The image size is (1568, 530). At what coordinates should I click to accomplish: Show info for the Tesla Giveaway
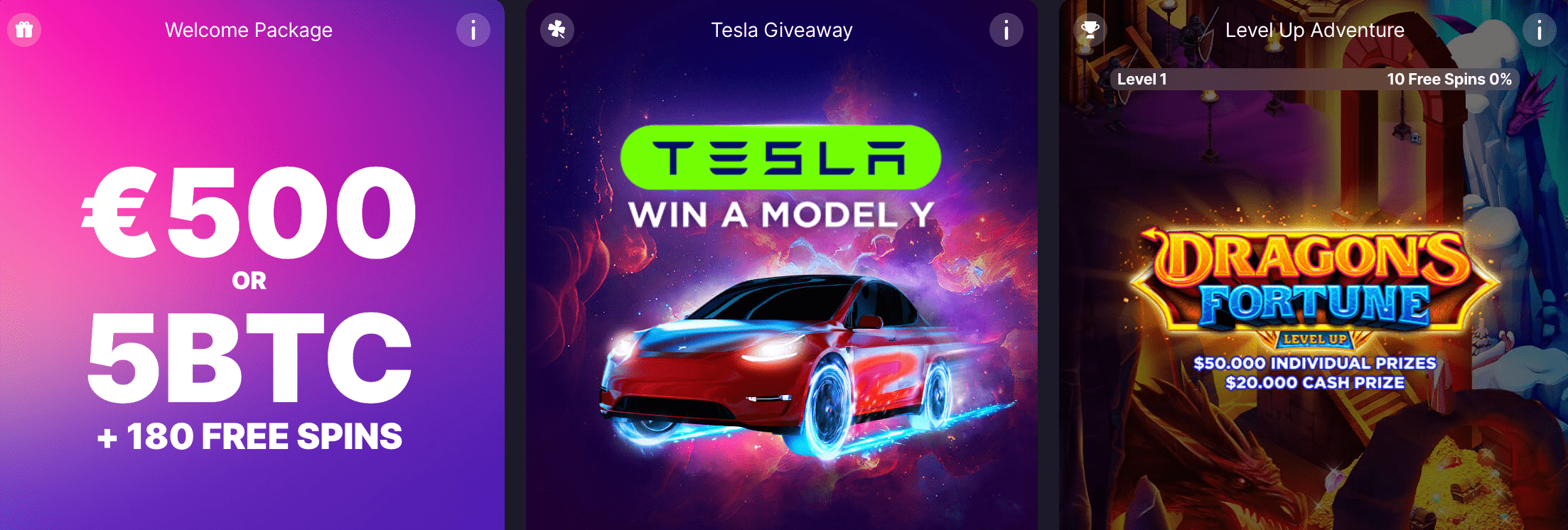coord(1006,31)
